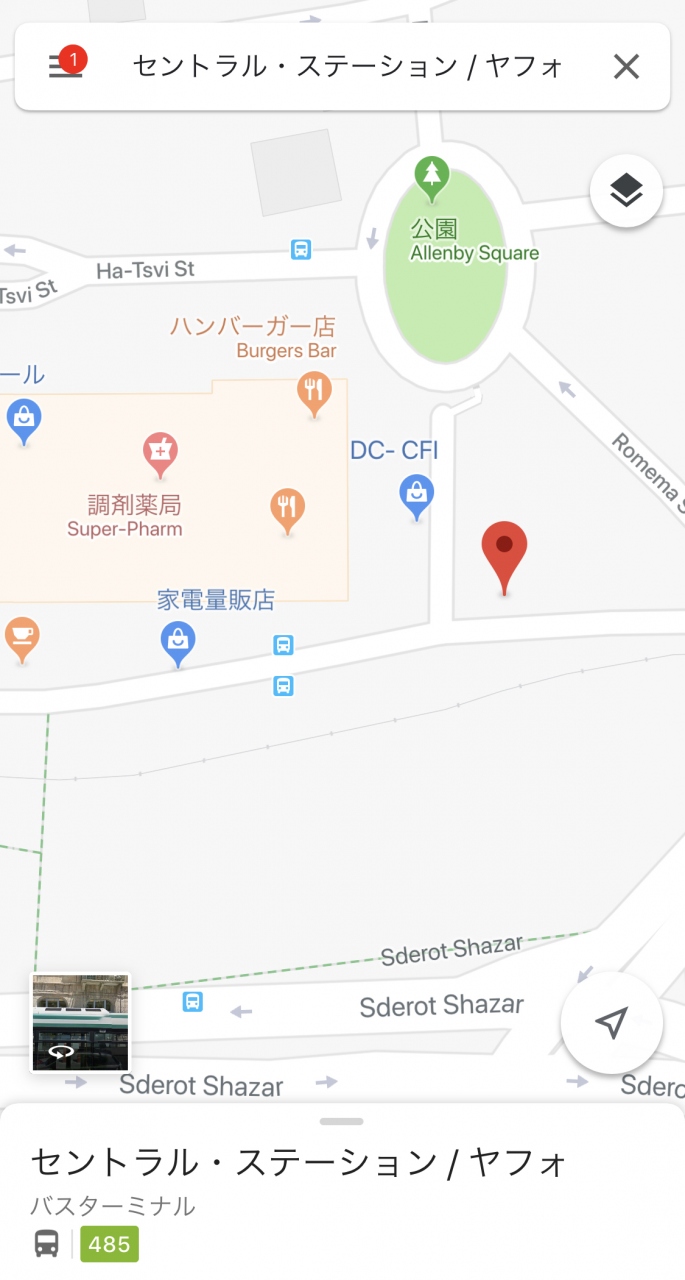
Task: Center map on my current location
Action: 611,1022
